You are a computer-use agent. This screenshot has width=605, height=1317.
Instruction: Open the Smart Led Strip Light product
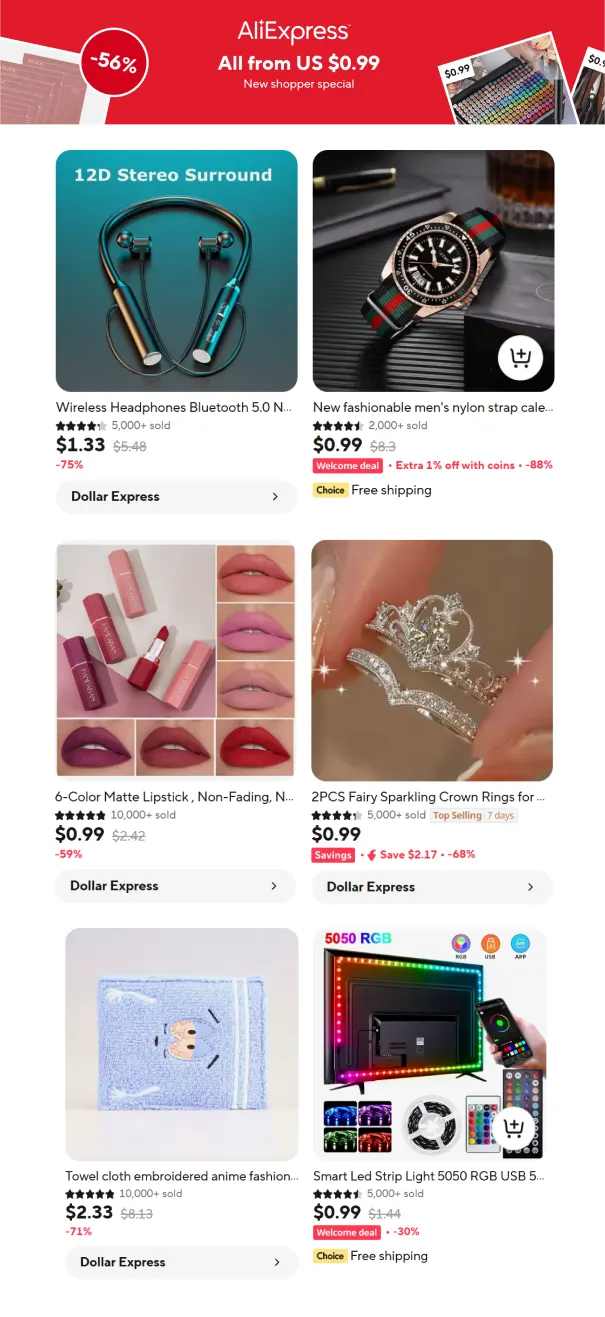coord(430,1044)
